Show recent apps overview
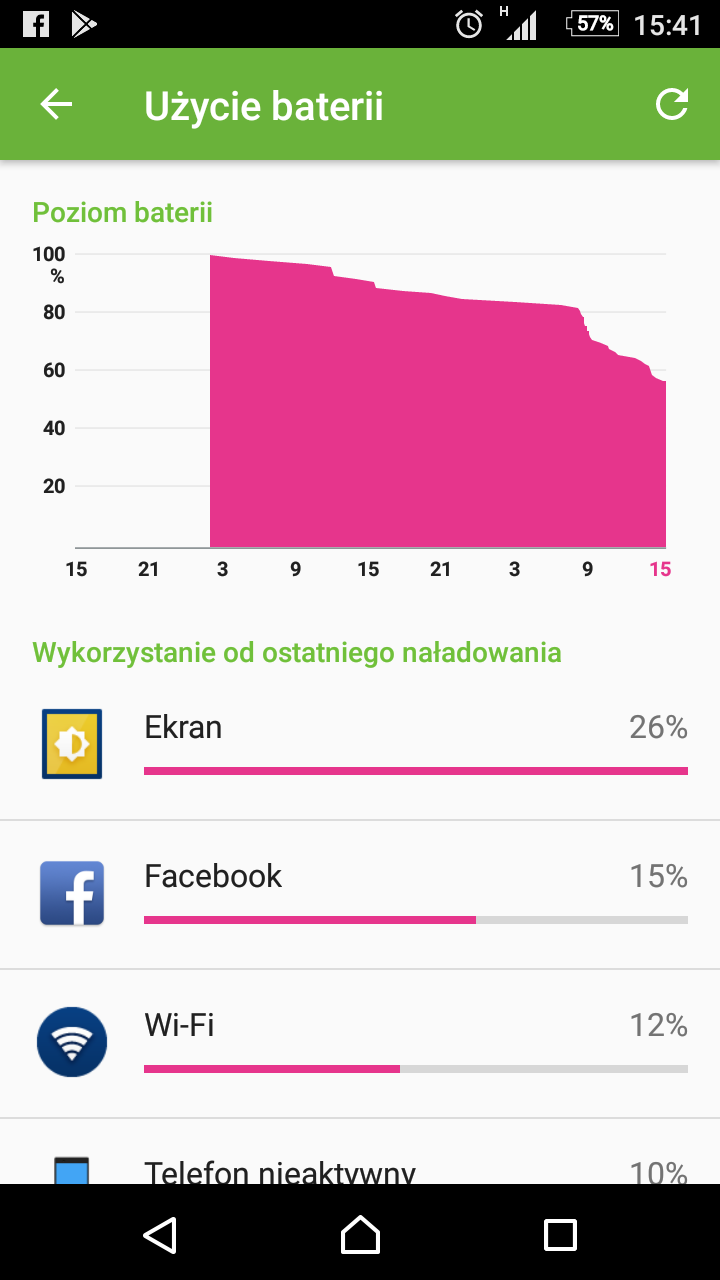Viewport: 720px width, 1280px height. pyautogui.click(x=560, y=1234)
